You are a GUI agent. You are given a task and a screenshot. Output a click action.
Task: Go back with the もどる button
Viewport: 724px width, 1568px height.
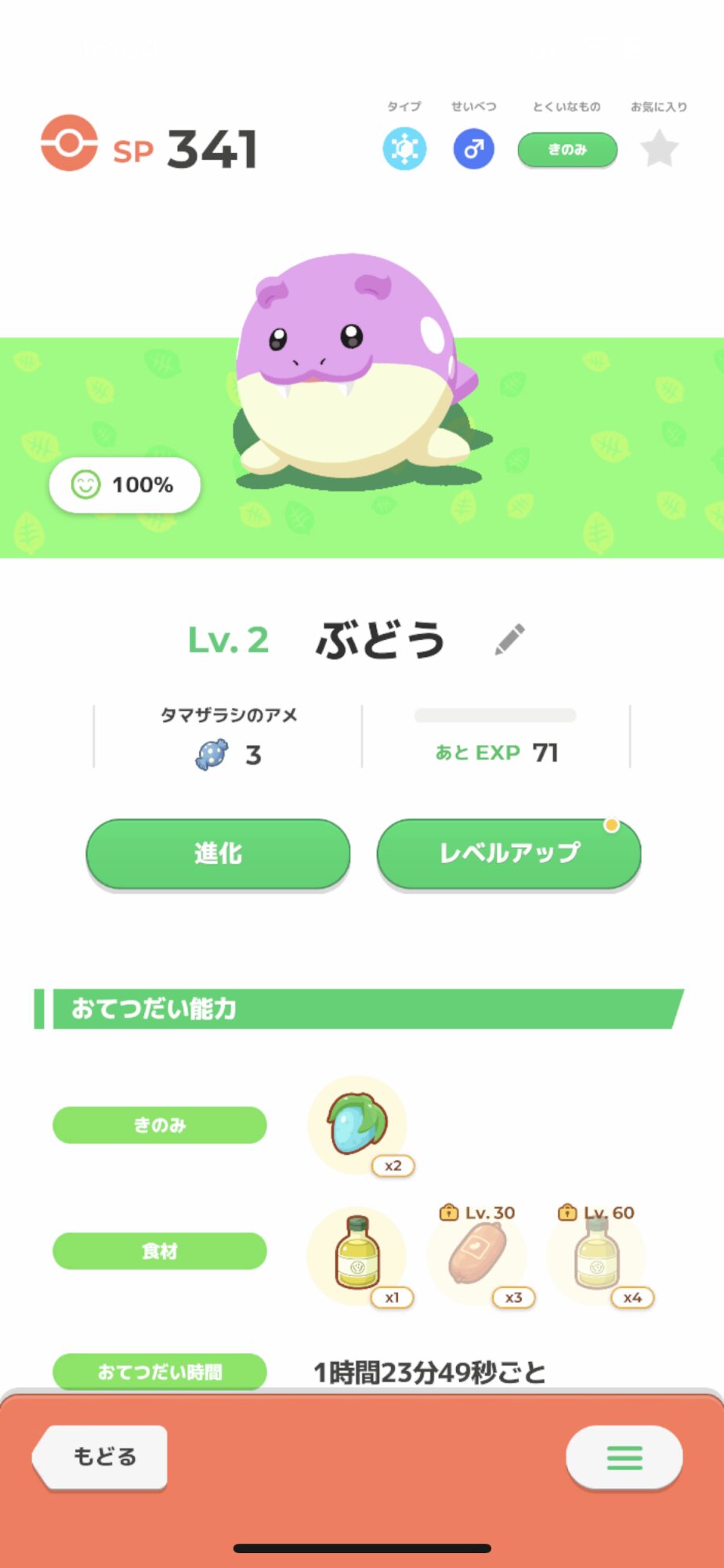(x=102, y=1457)
